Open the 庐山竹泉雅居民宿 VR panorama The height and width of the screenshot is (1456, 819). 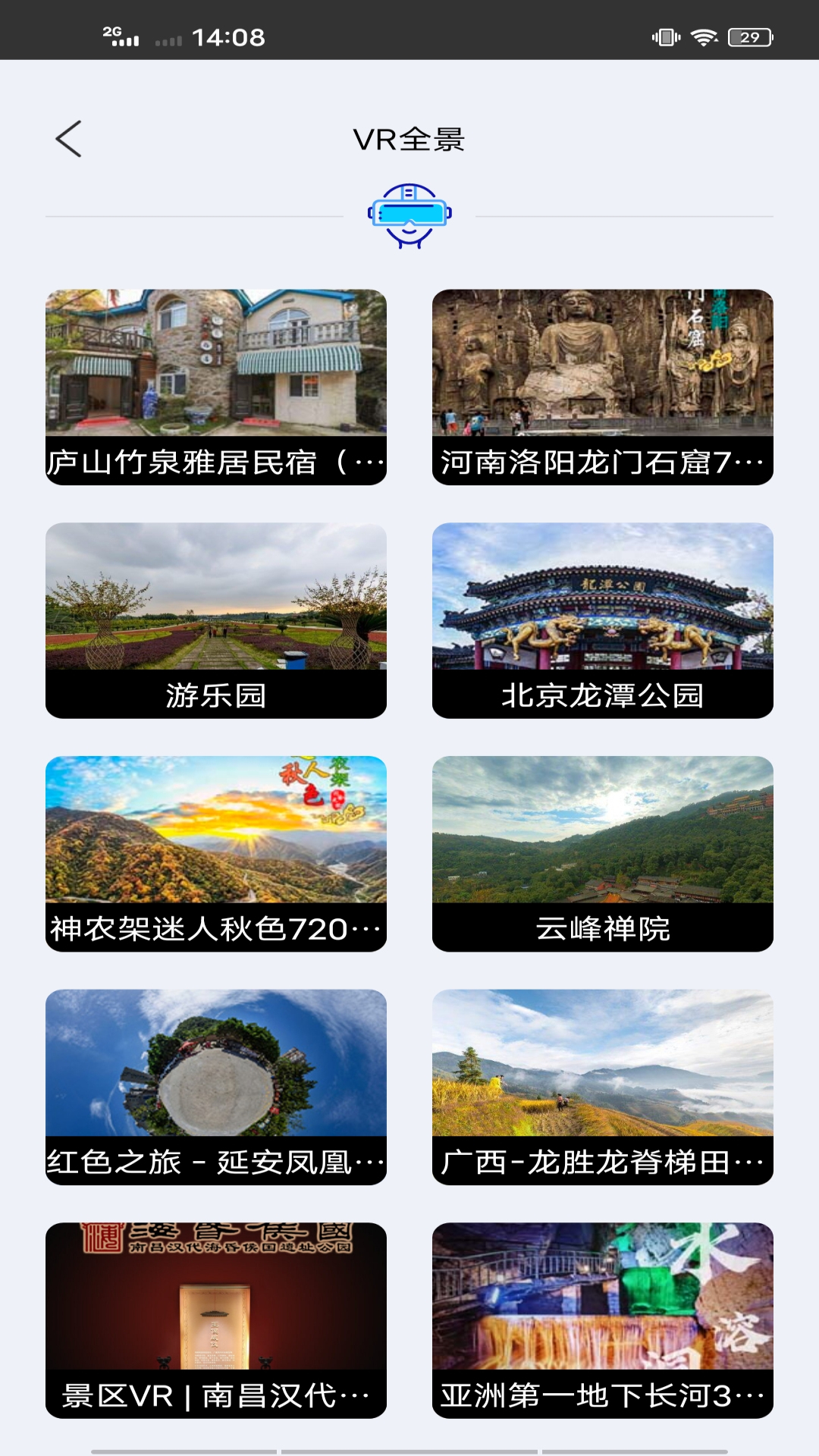pyautogui.click(x=216, y=387)
